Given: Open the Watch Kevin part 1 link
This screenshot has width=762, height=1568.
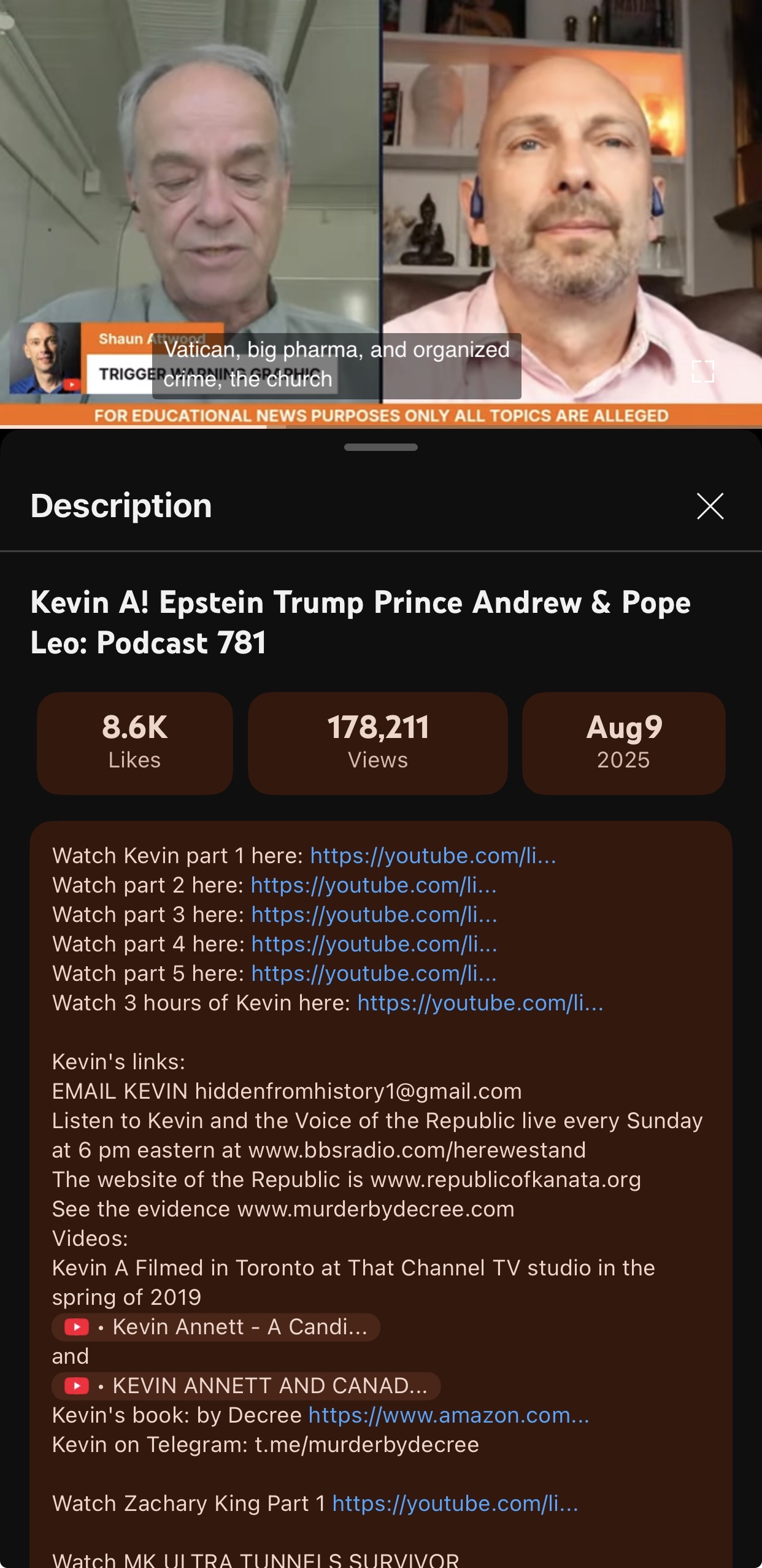Looking at the screenshot, I should pos(433,856).
